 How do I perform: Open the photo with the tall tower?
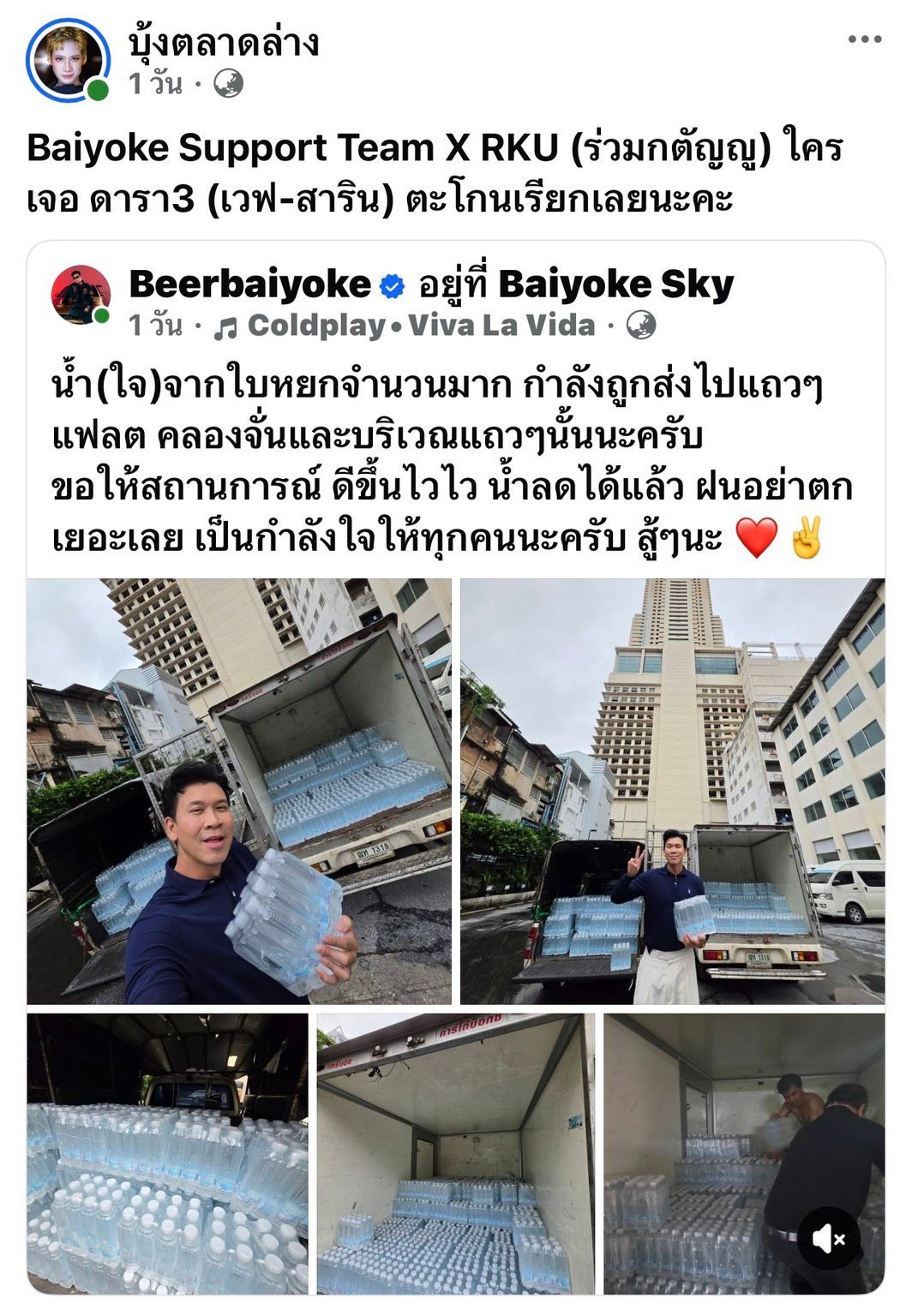(x=673, y=792)
